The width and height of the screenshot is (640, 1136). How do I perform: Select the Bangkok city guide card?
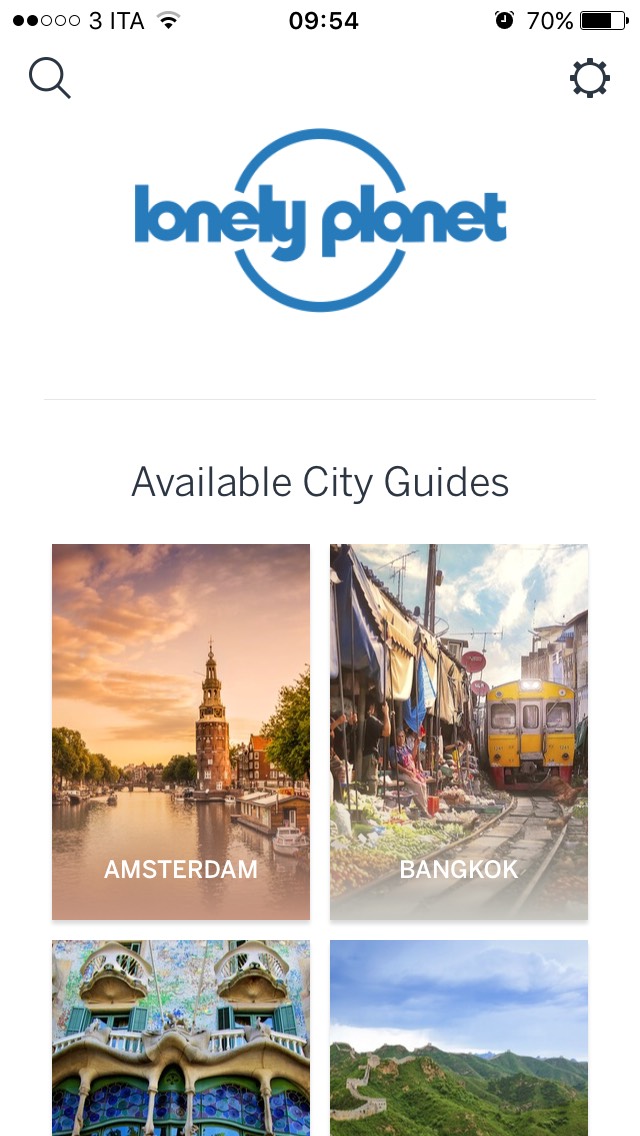tap(459, 731)
